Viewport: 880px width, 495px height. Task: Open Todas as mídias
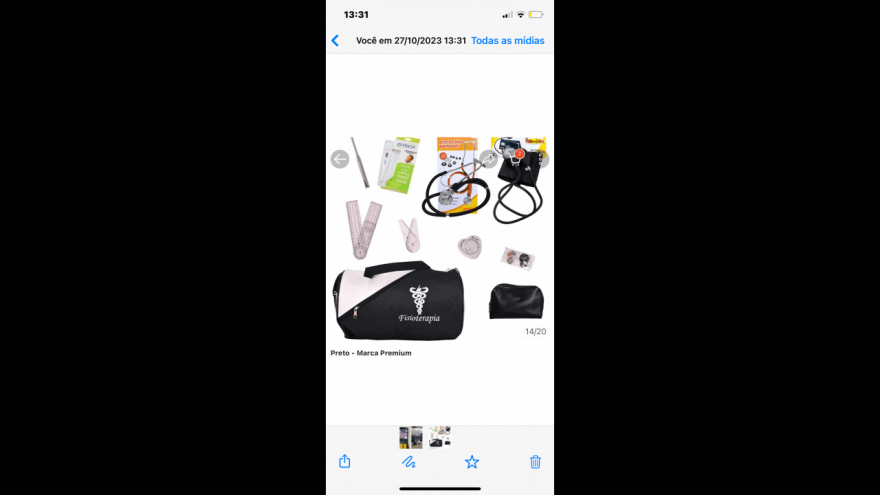click(507, 40)
